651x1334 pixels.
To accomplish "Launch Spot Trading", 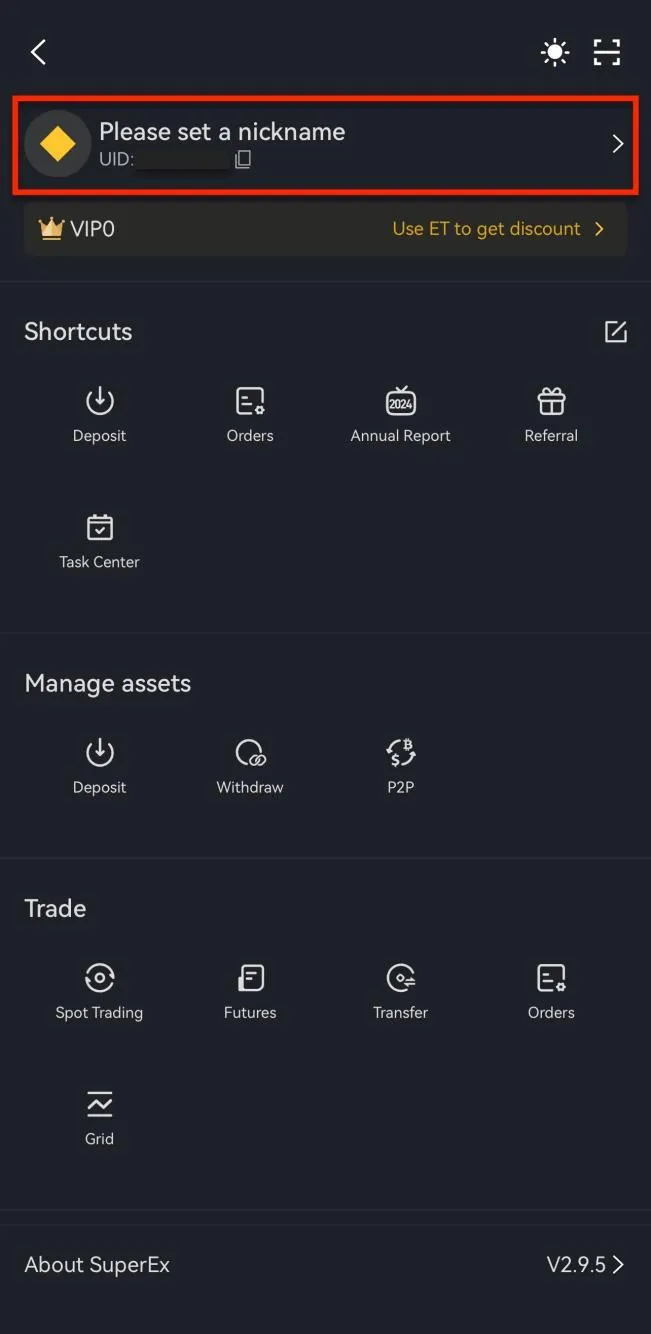I will coord(99,991).
